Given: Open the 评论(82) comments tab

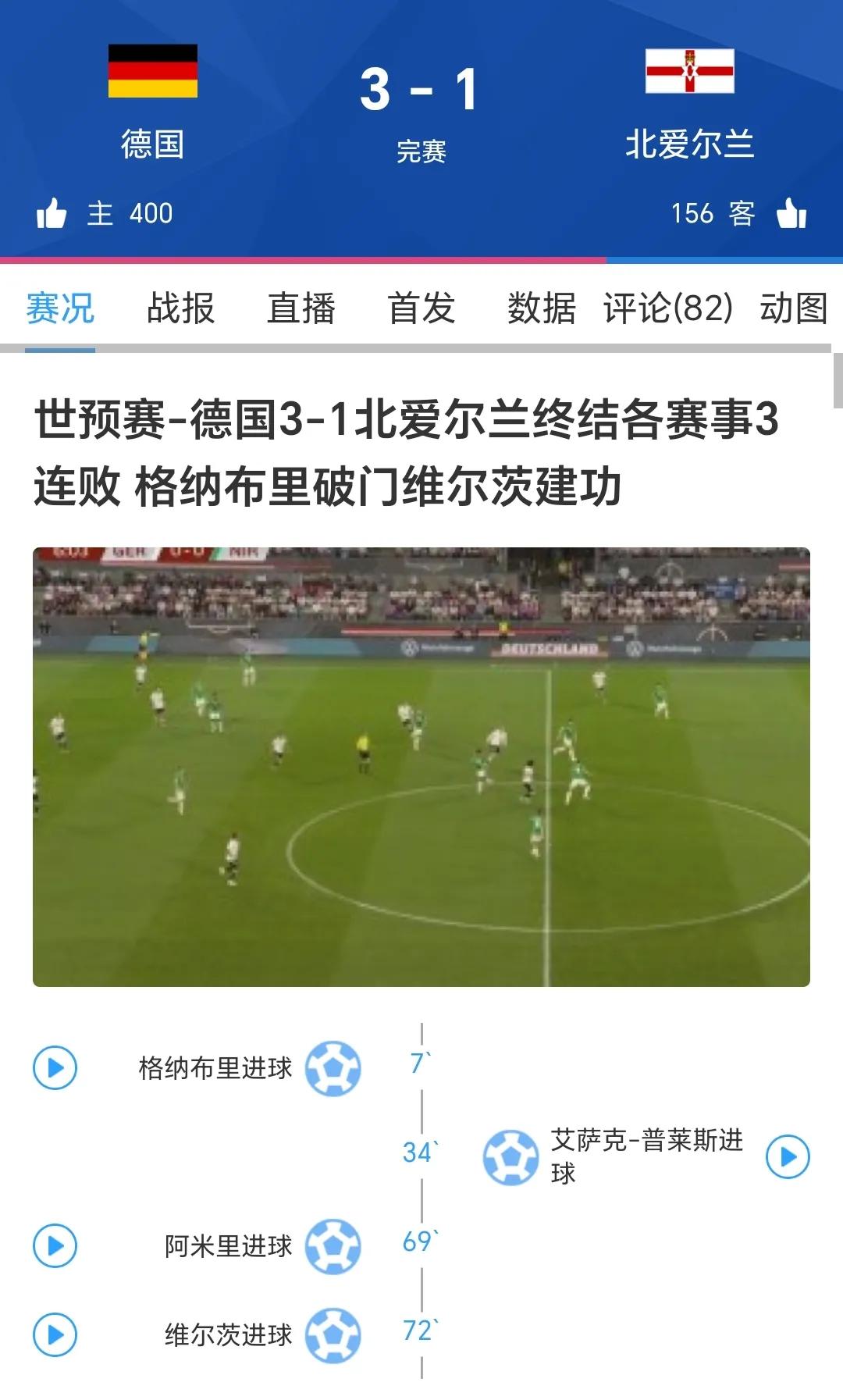Looking at the screenshot, I should (x=668, y=308).
